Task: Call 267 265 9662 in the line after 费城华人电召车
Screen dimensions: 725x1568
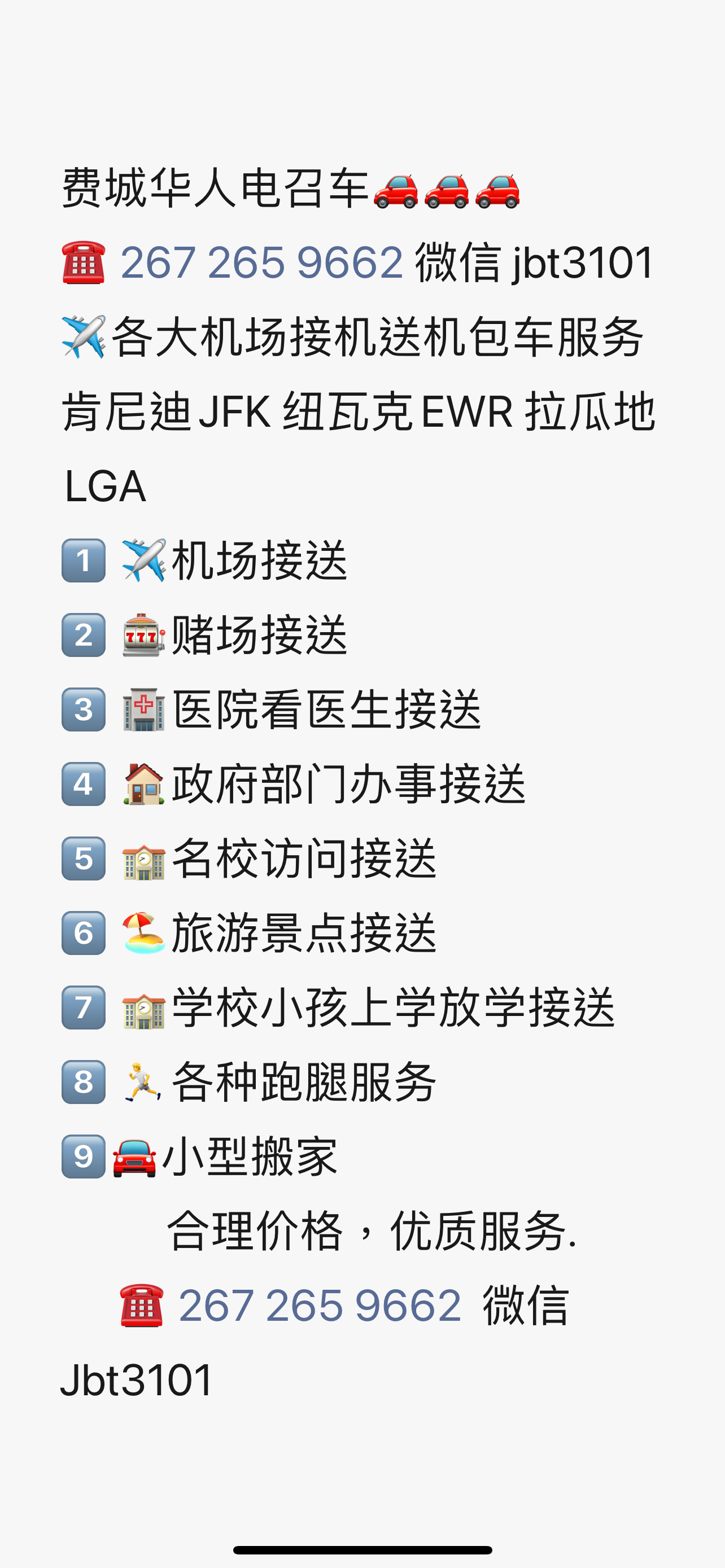Action: 262,263
